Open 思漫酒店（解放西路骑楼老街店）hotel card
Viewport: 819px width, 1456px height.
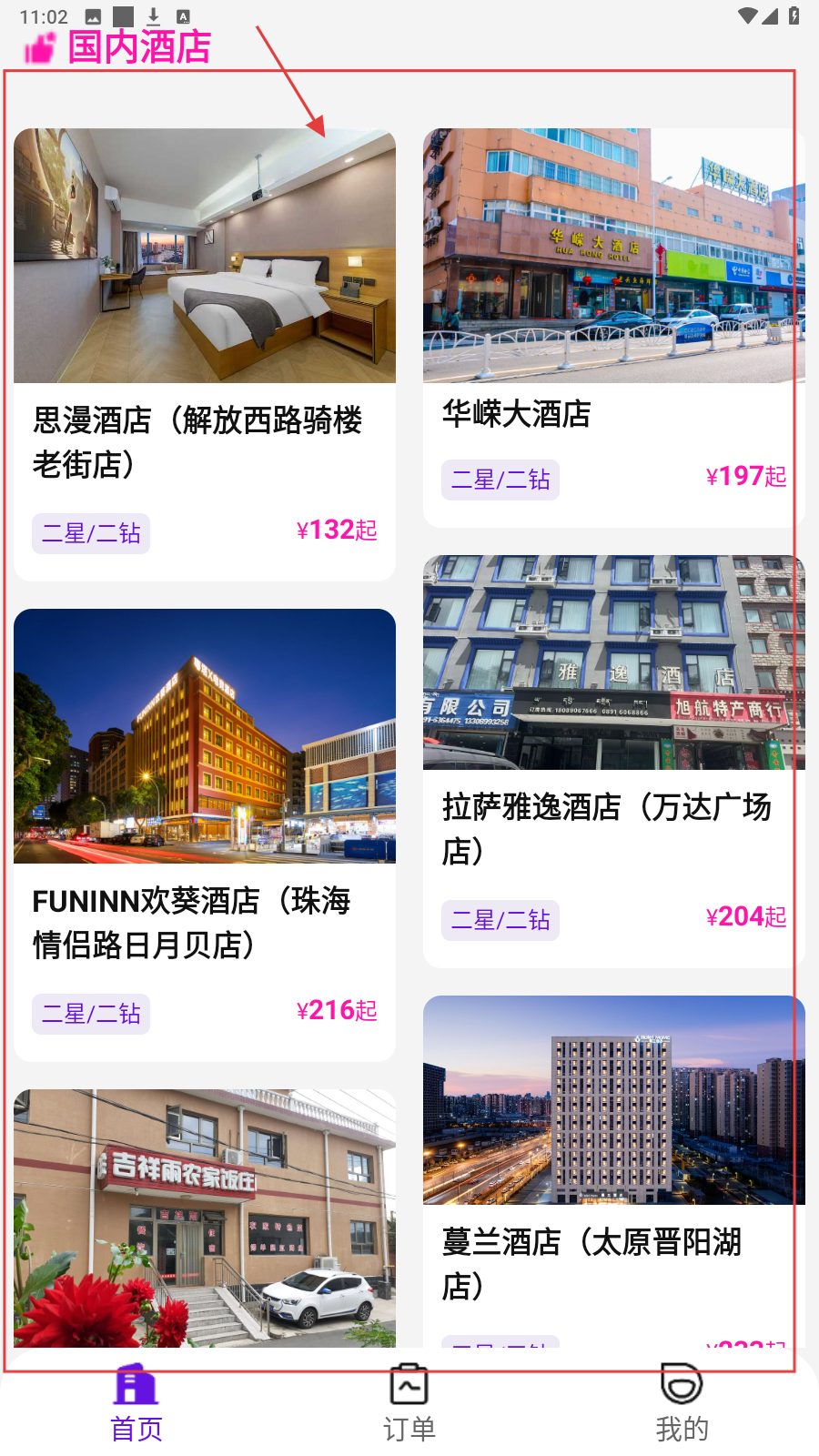[x=205, y=355]
